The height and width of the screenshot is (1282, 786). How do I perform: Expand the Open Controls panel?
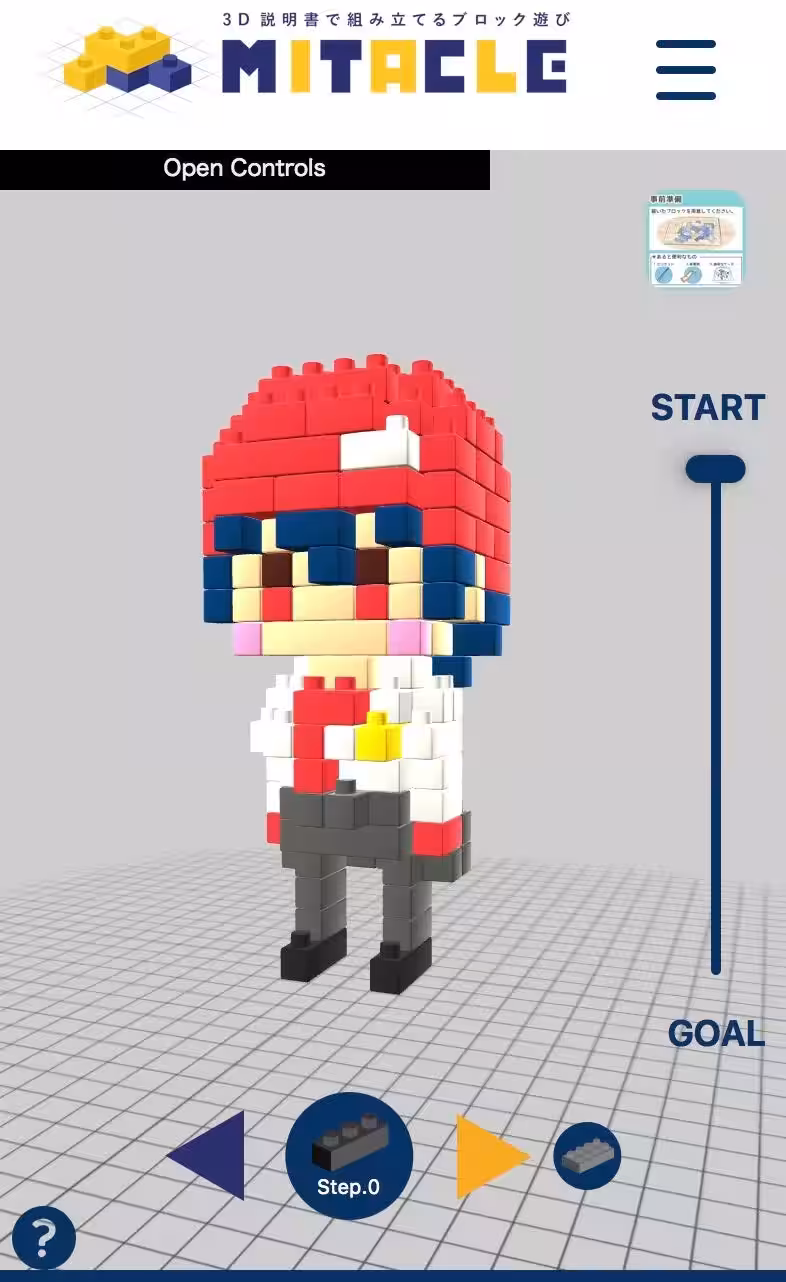click(245, 169)
